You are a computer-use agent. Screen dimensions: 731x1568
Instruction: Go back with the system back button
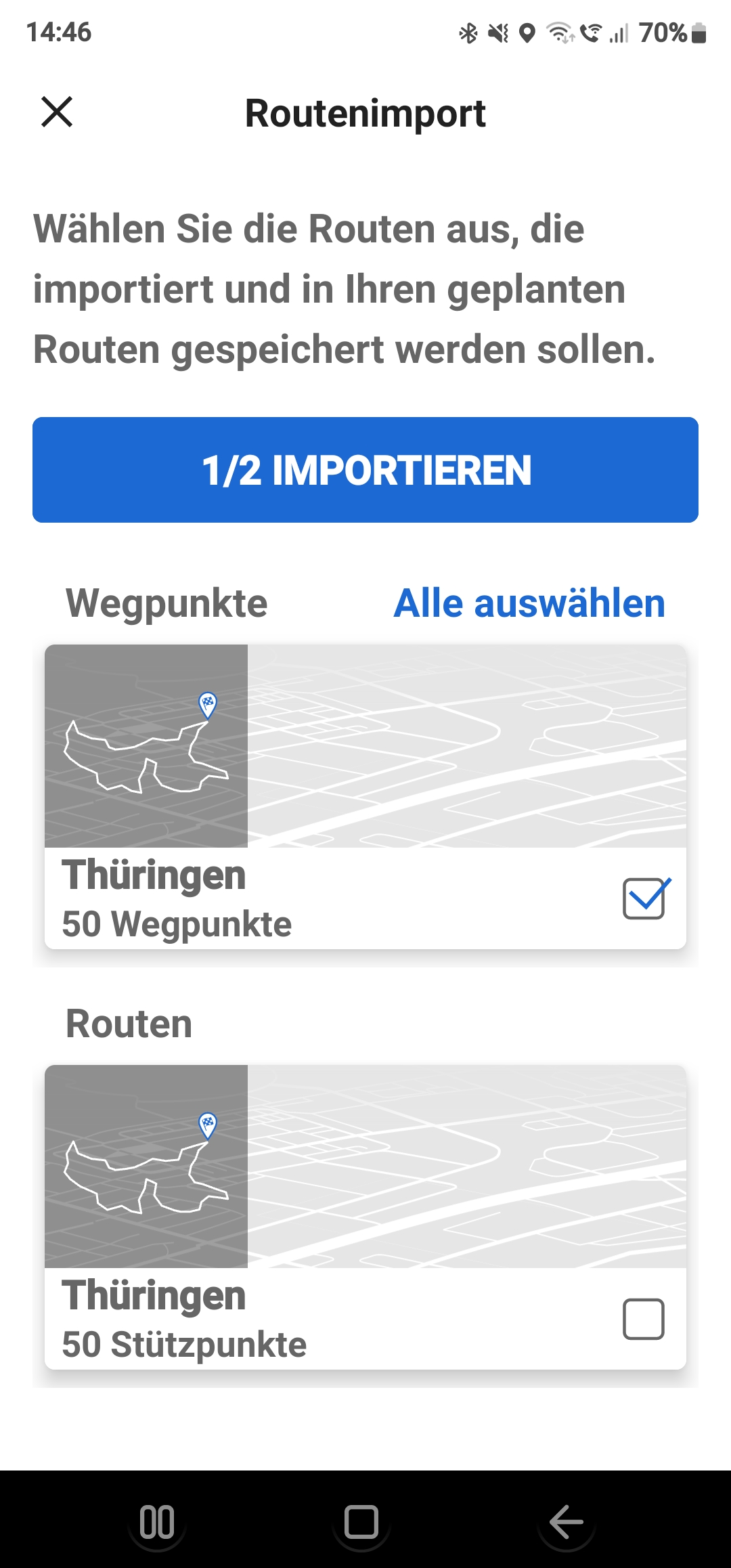pos(567,1523)
